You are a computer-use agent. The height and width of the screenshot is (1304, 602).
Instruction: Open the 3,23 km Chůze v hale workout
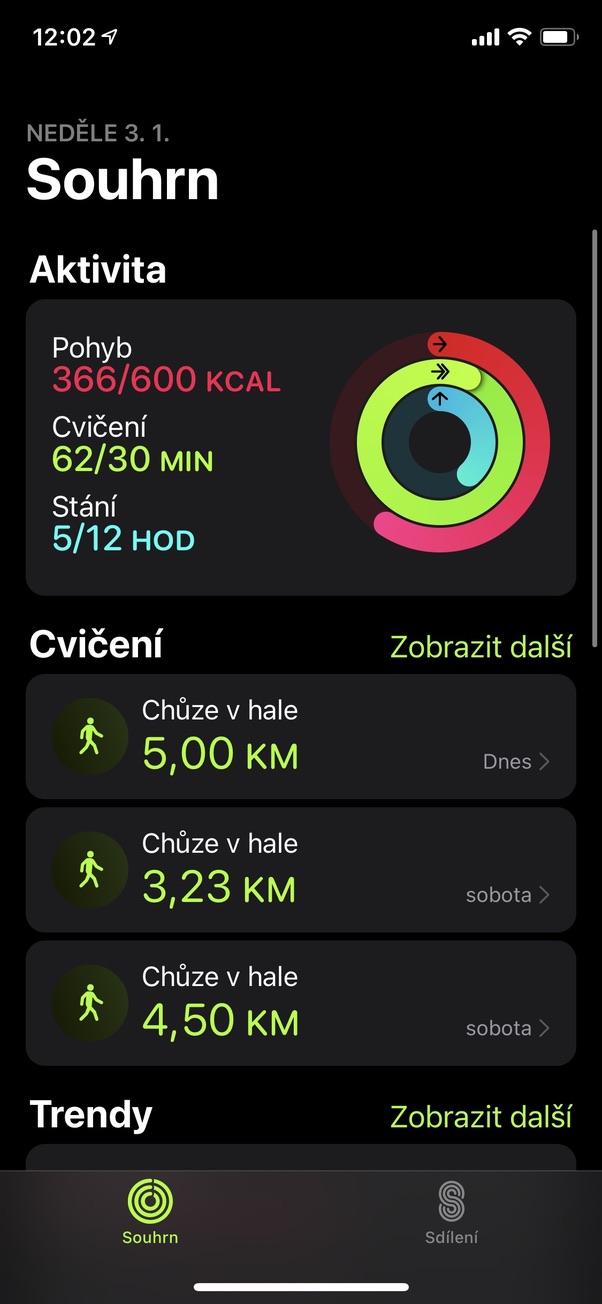tap(300, 869)
